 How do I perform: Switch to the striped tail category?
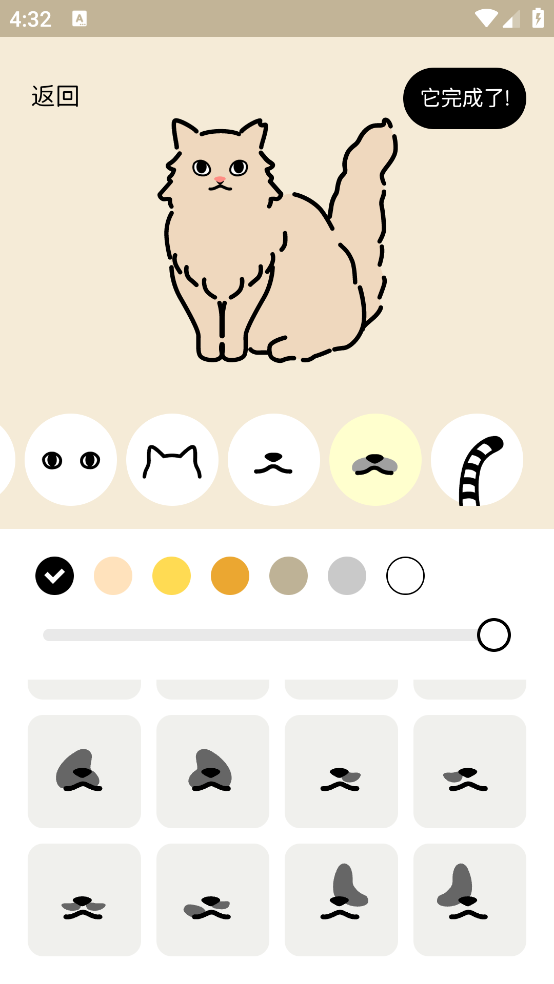[x=477, y=460]
